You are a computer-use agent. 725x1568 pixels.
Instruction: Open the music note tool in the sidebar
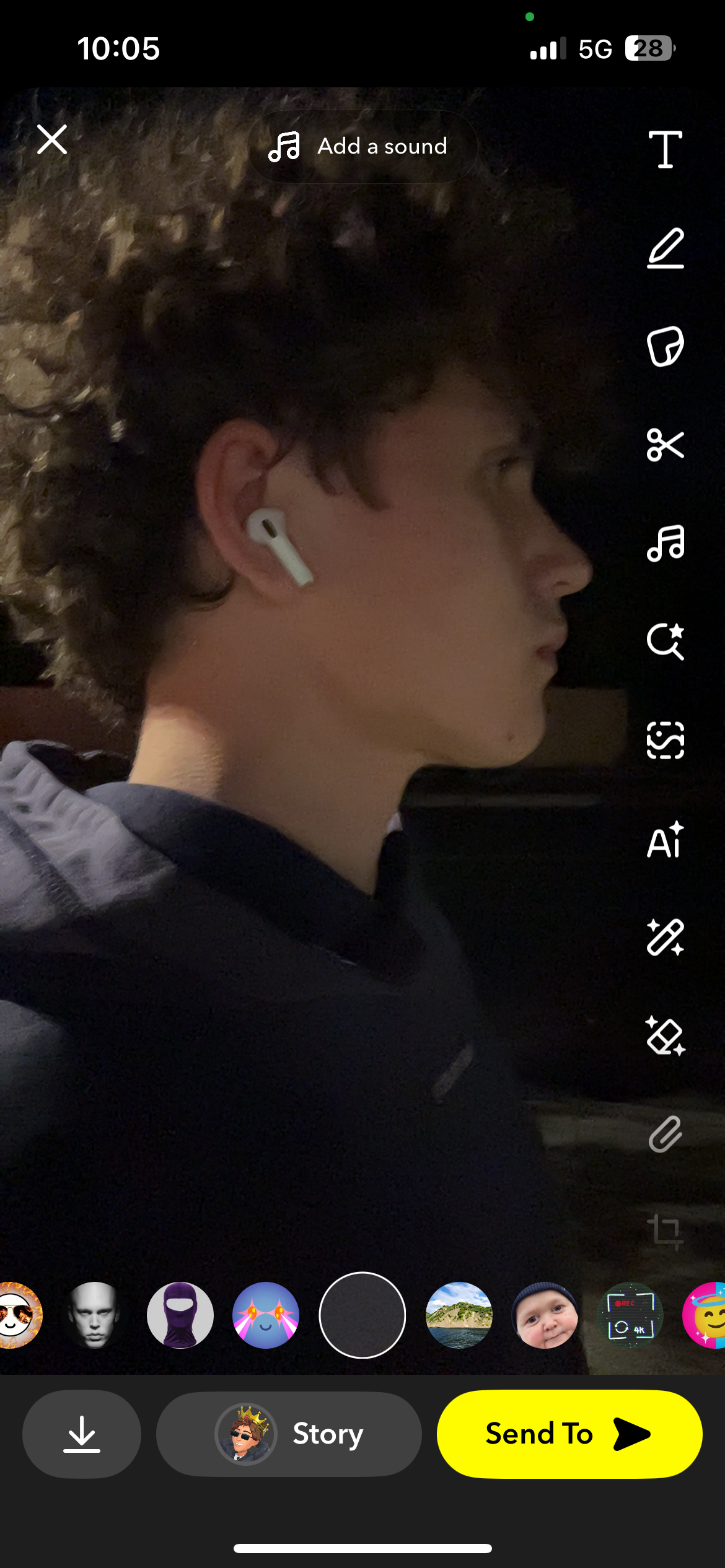point(666,543)
